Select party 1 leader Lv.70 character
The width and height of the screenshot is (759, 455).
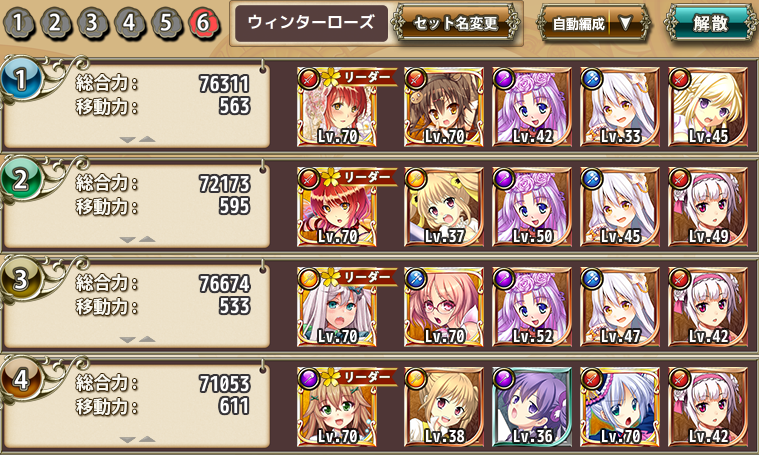tap(337, 107)
